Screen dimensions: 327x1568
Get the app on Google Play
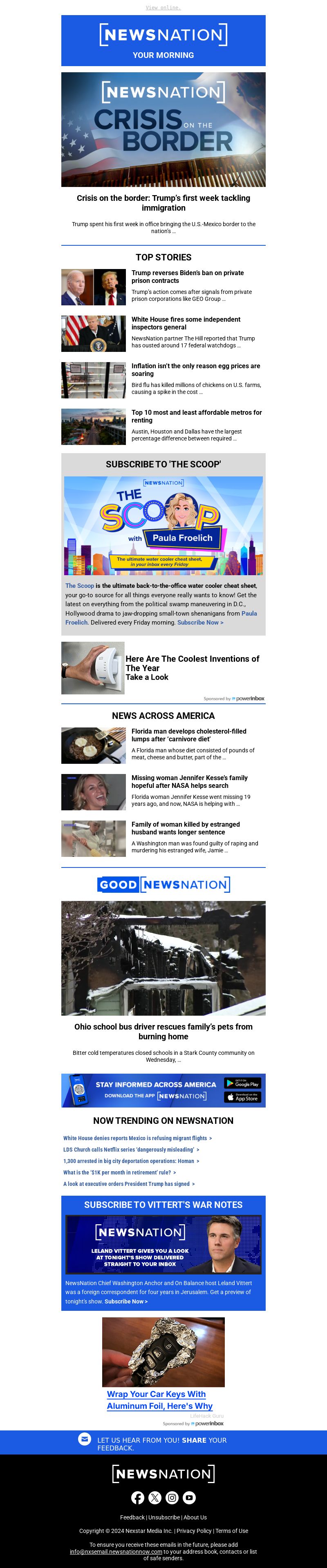(x=242, y=1083)
